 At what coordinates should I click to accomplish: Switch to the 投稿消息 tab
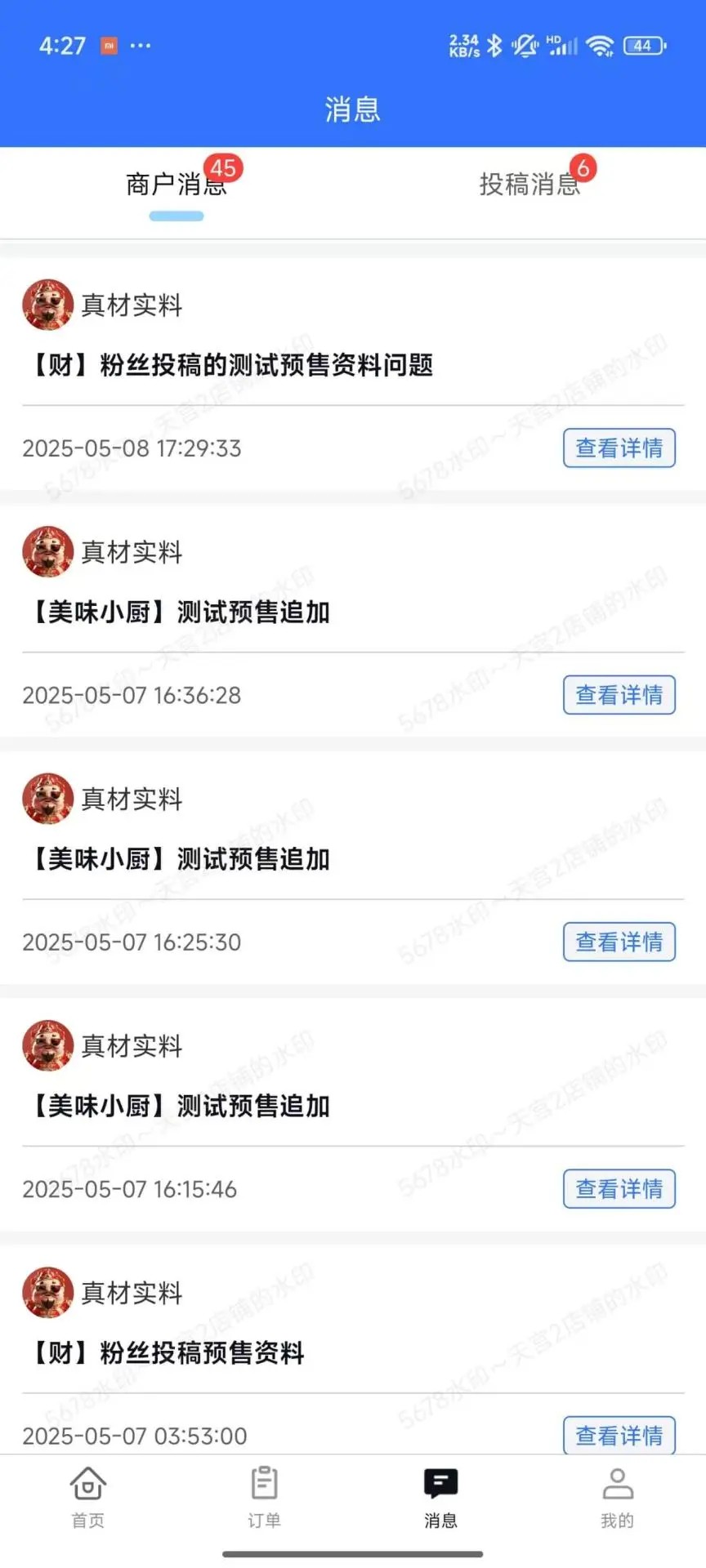click(x=529, y=185)
